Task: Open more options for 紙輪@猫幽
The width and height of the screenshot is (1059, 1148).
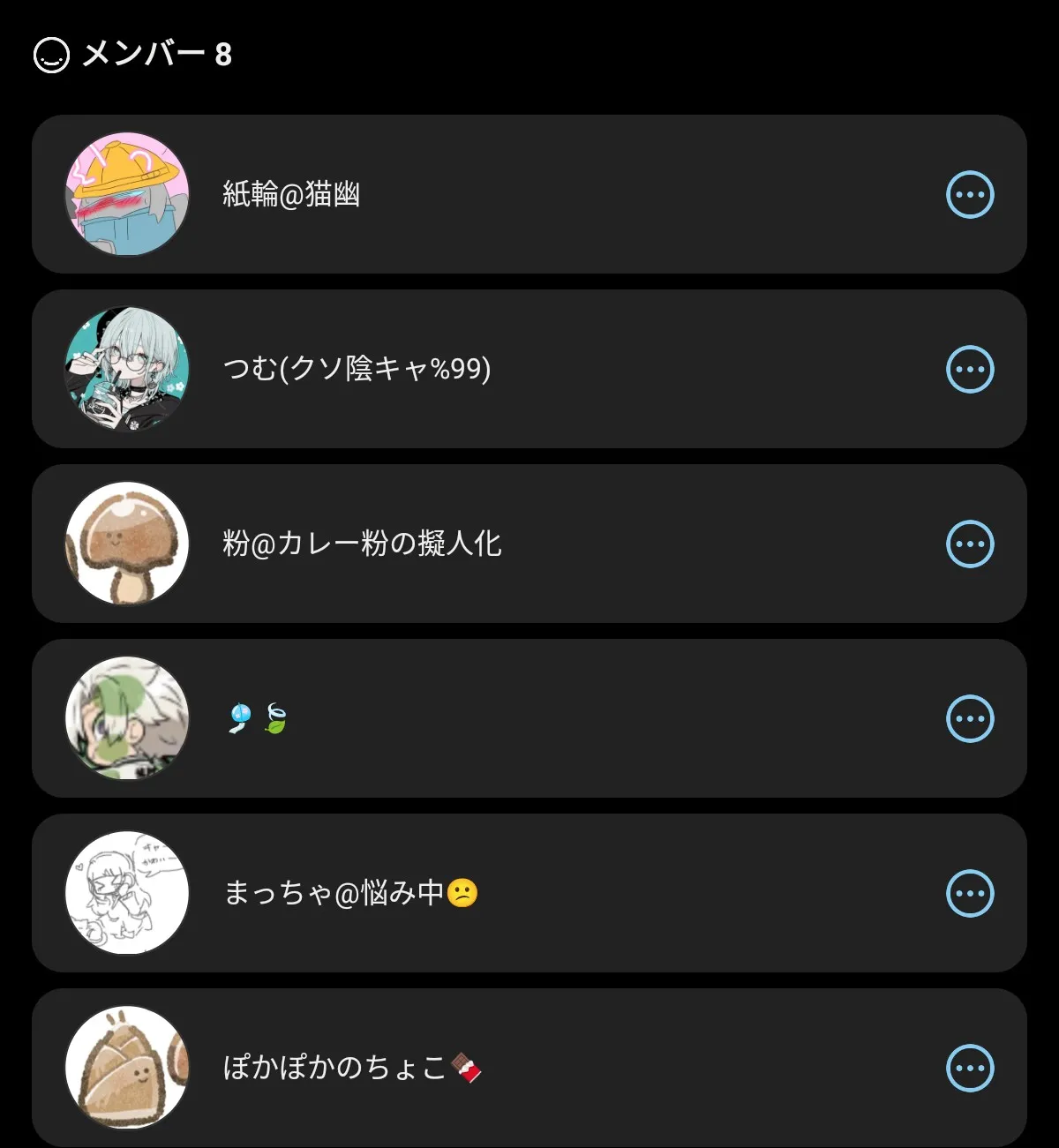Action: point(970,194)
